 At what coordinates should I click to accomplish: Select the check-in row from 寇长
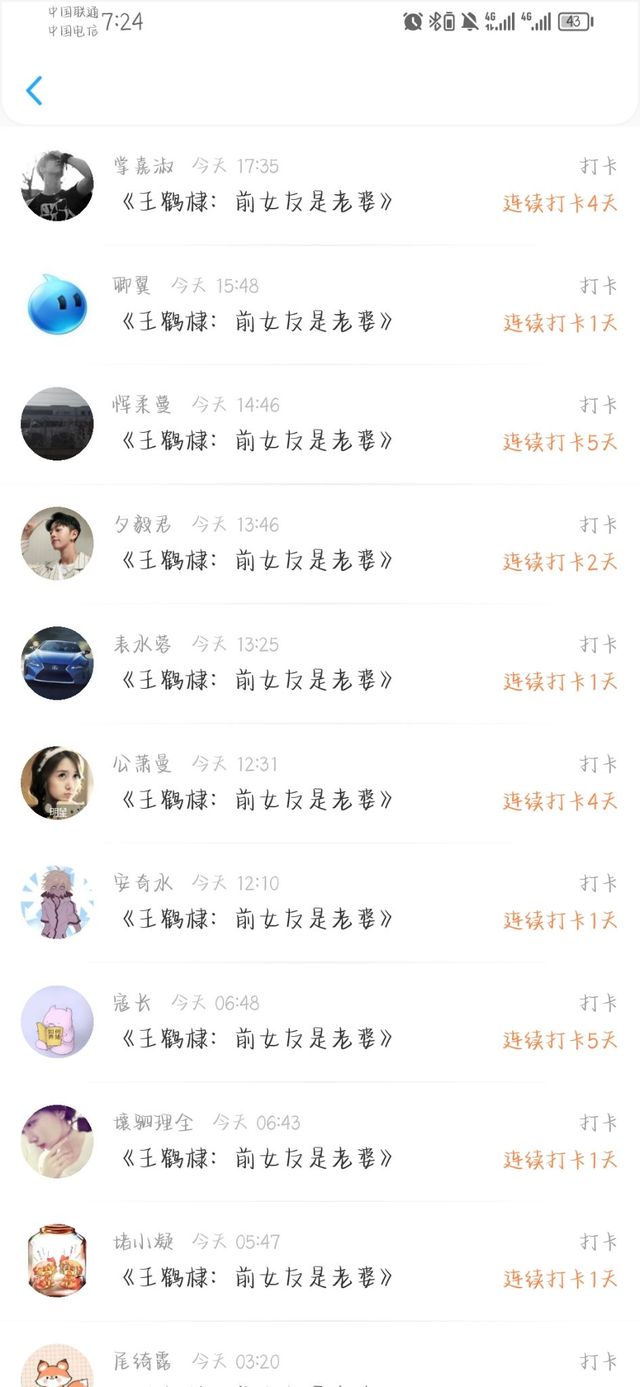click(x=320, y=1022)
